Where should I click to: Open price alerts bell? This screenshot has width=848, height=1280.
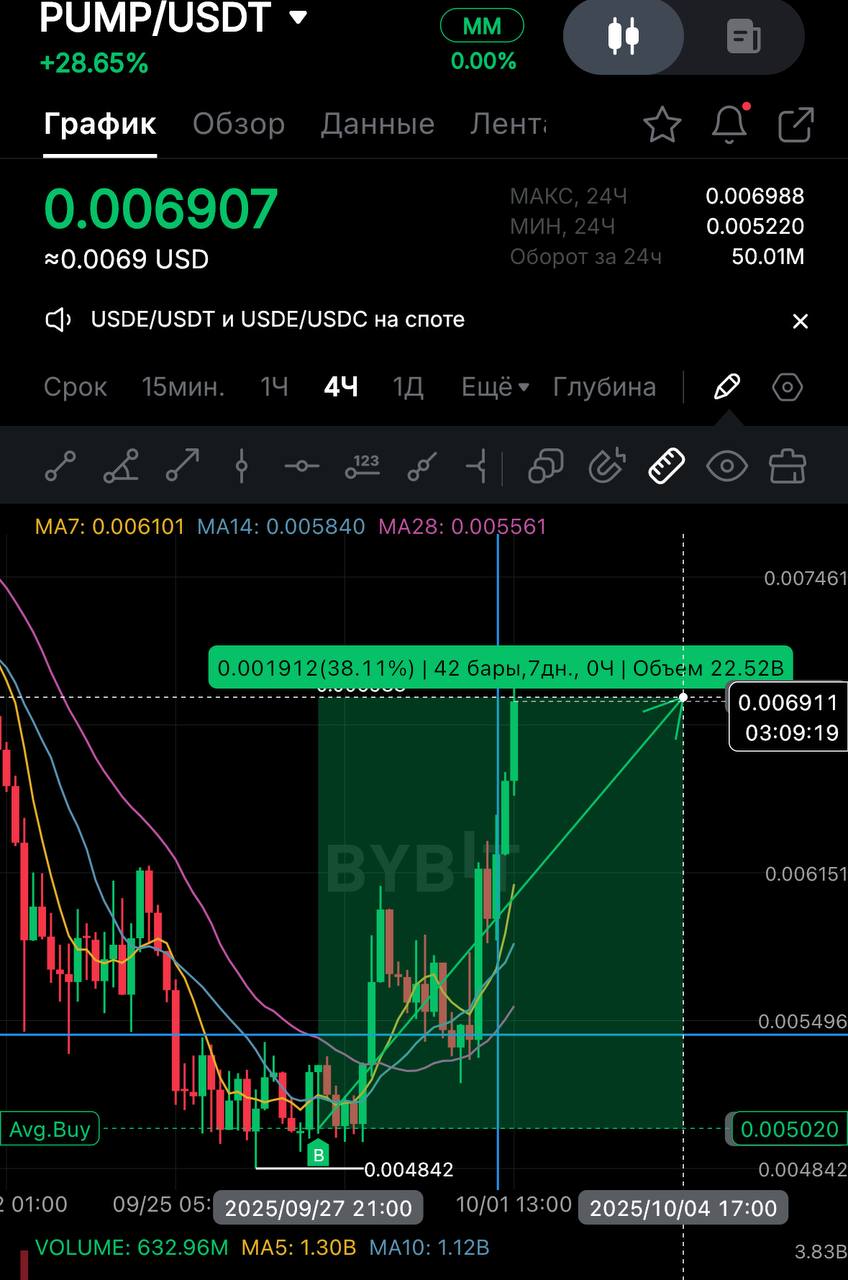[730, 124]
